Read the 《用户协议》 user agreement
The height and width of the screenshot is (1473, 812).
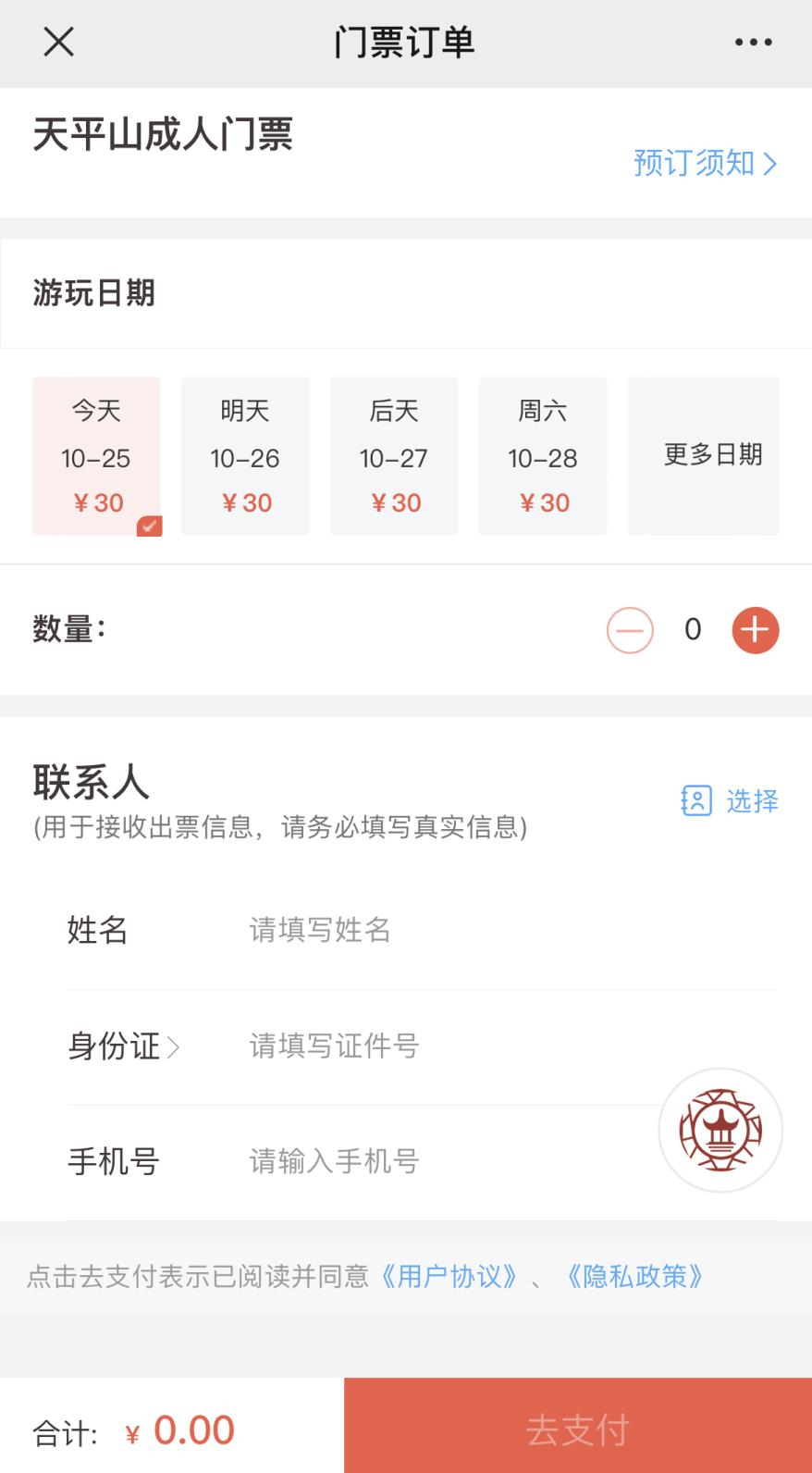tap(450, 1277)
